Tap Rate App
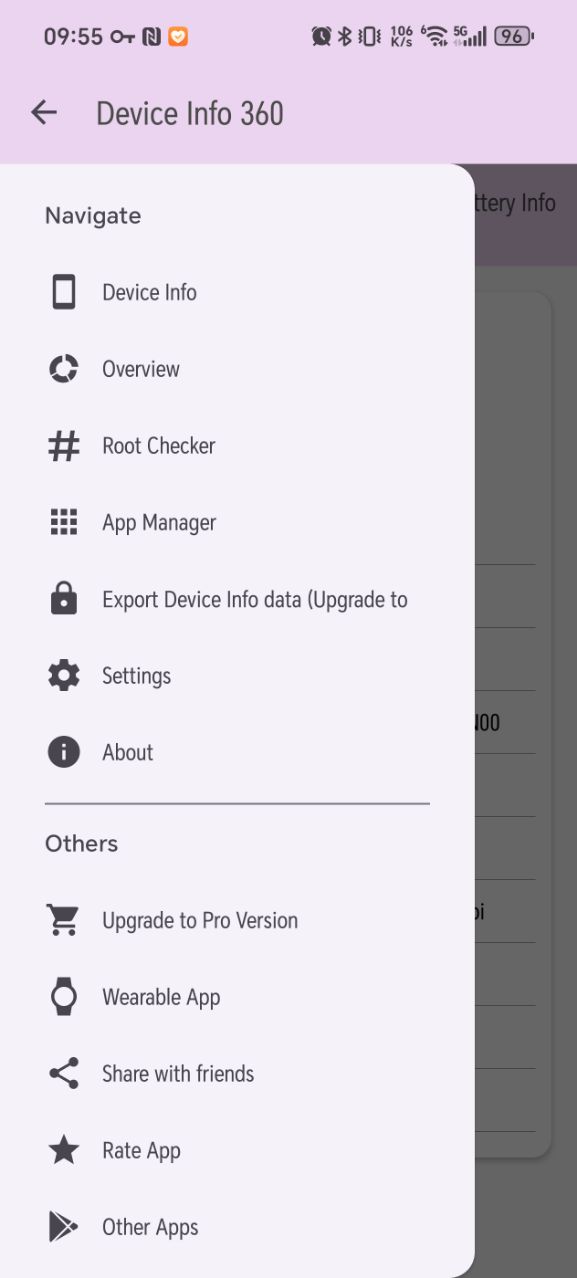 point(237,1151)
